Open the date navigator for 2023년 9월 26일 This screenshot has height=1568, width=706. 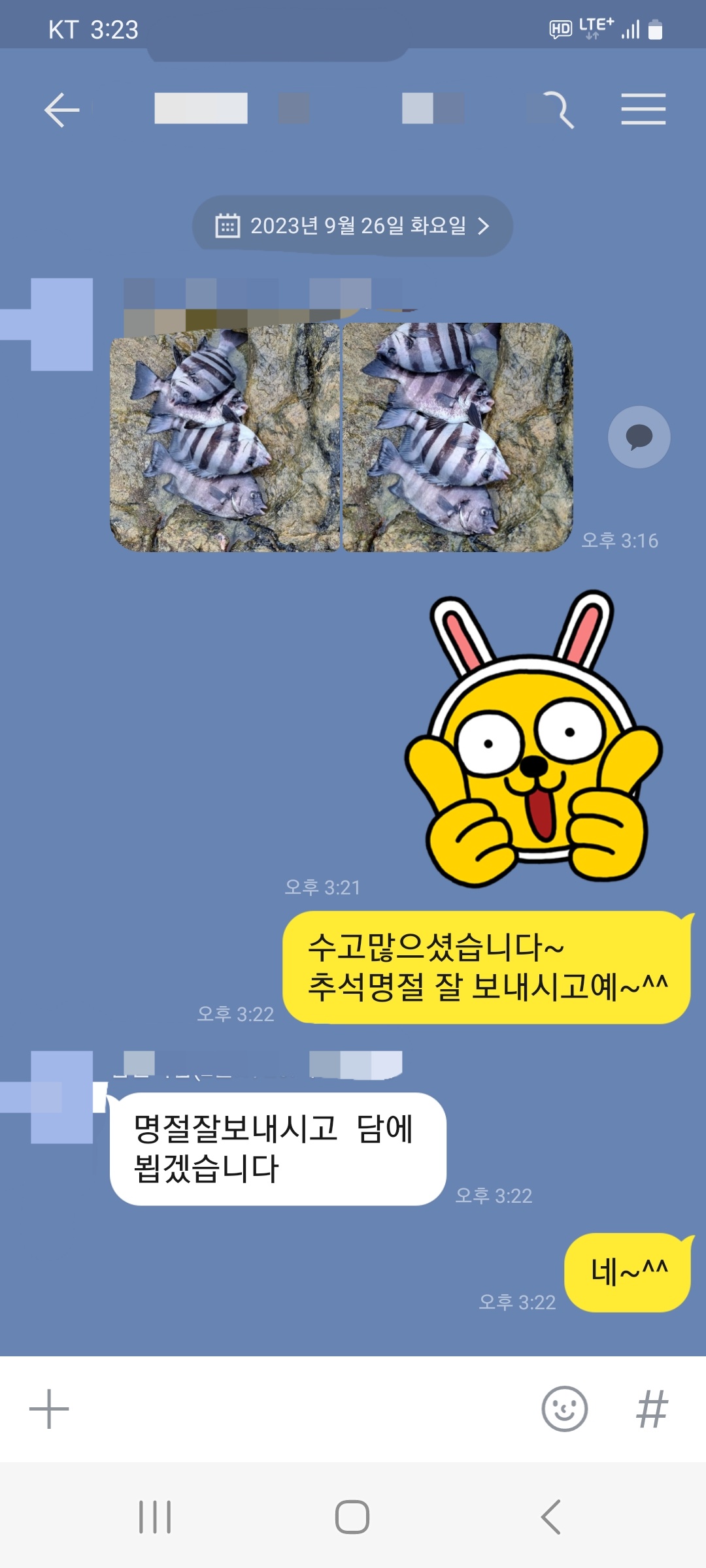352,226
